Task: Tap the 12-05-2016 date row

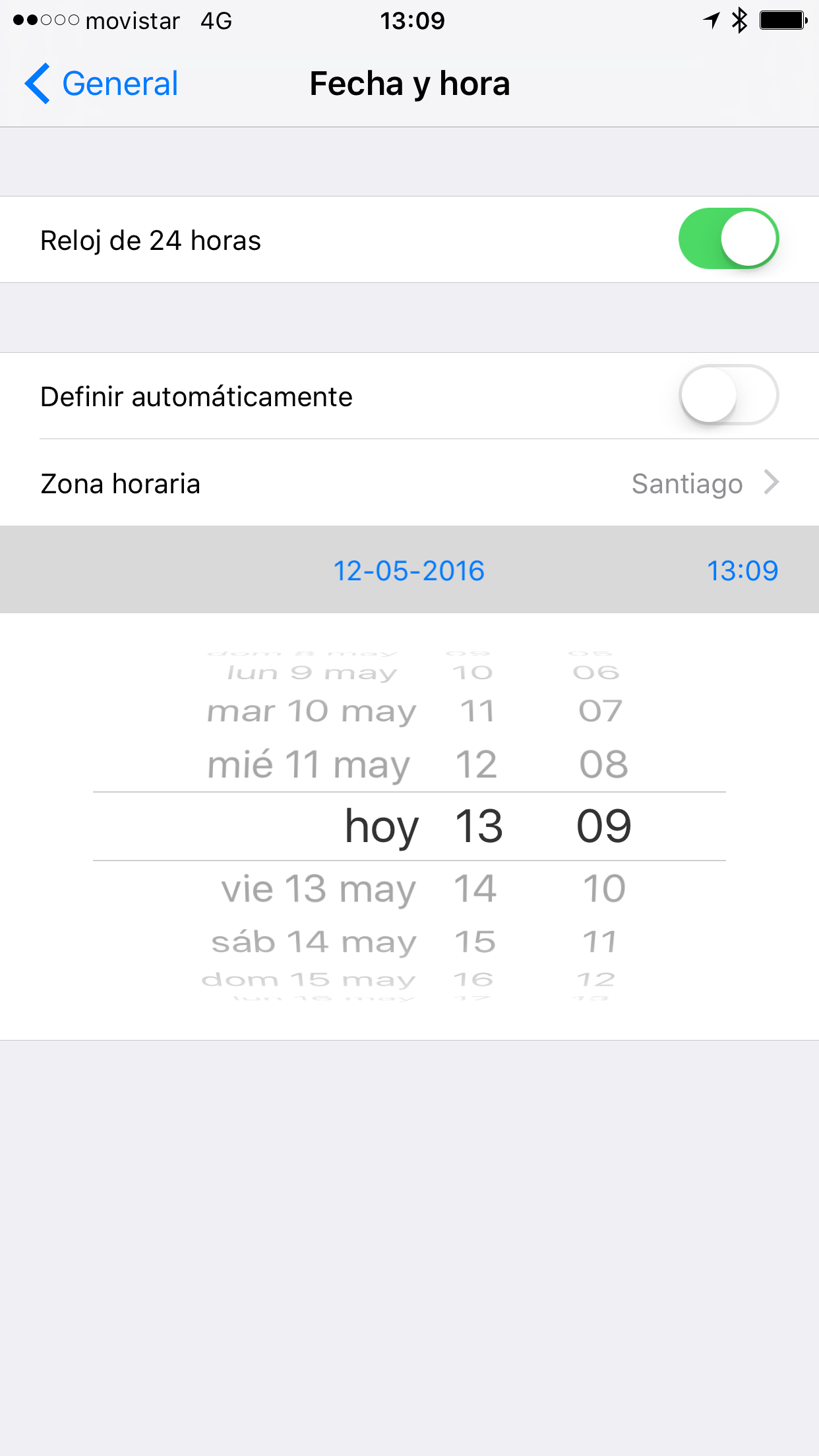Action: (409, 570)
